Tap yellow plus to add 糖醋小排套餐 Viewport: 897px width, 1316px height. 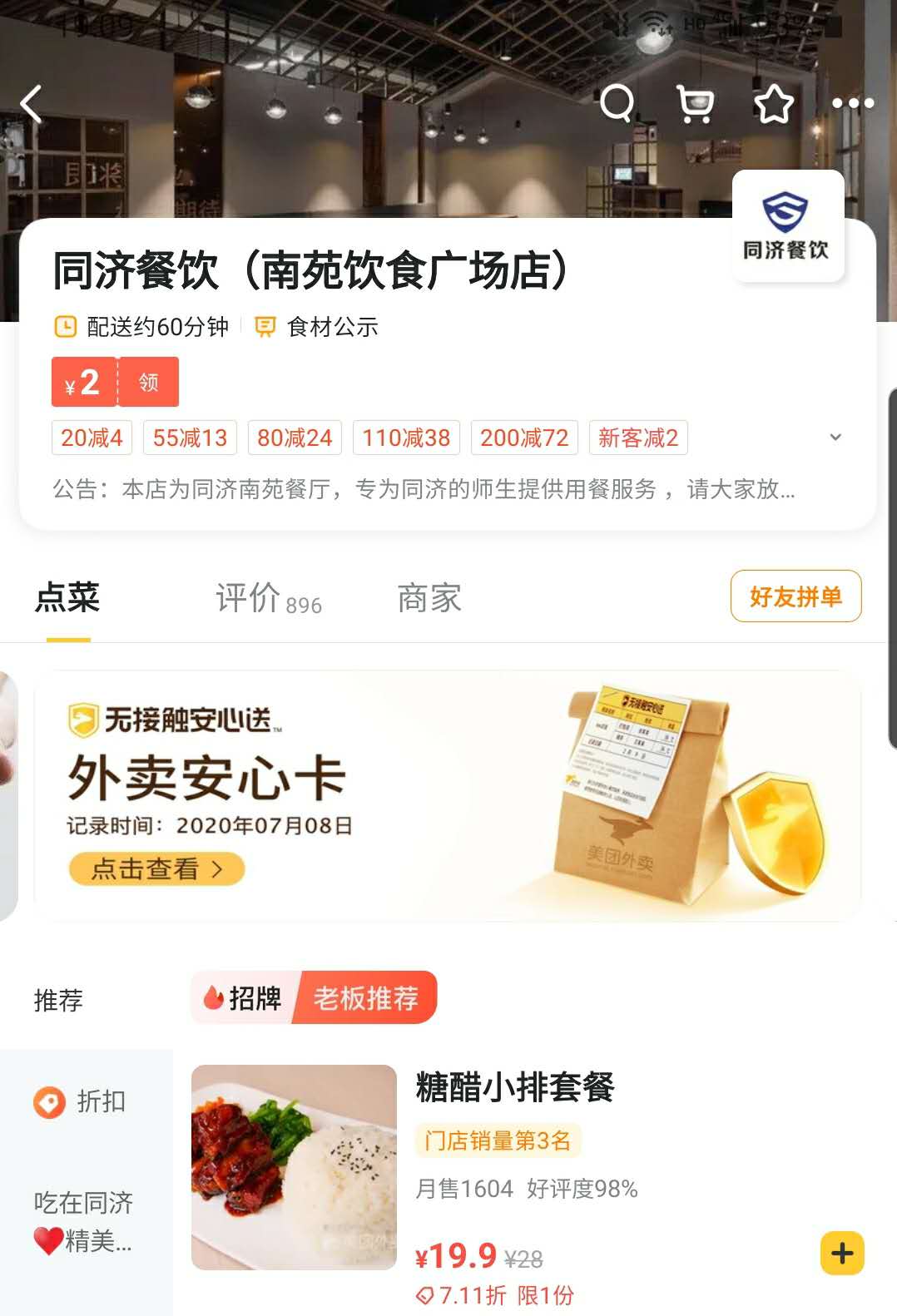click(x=841, y=1252)
